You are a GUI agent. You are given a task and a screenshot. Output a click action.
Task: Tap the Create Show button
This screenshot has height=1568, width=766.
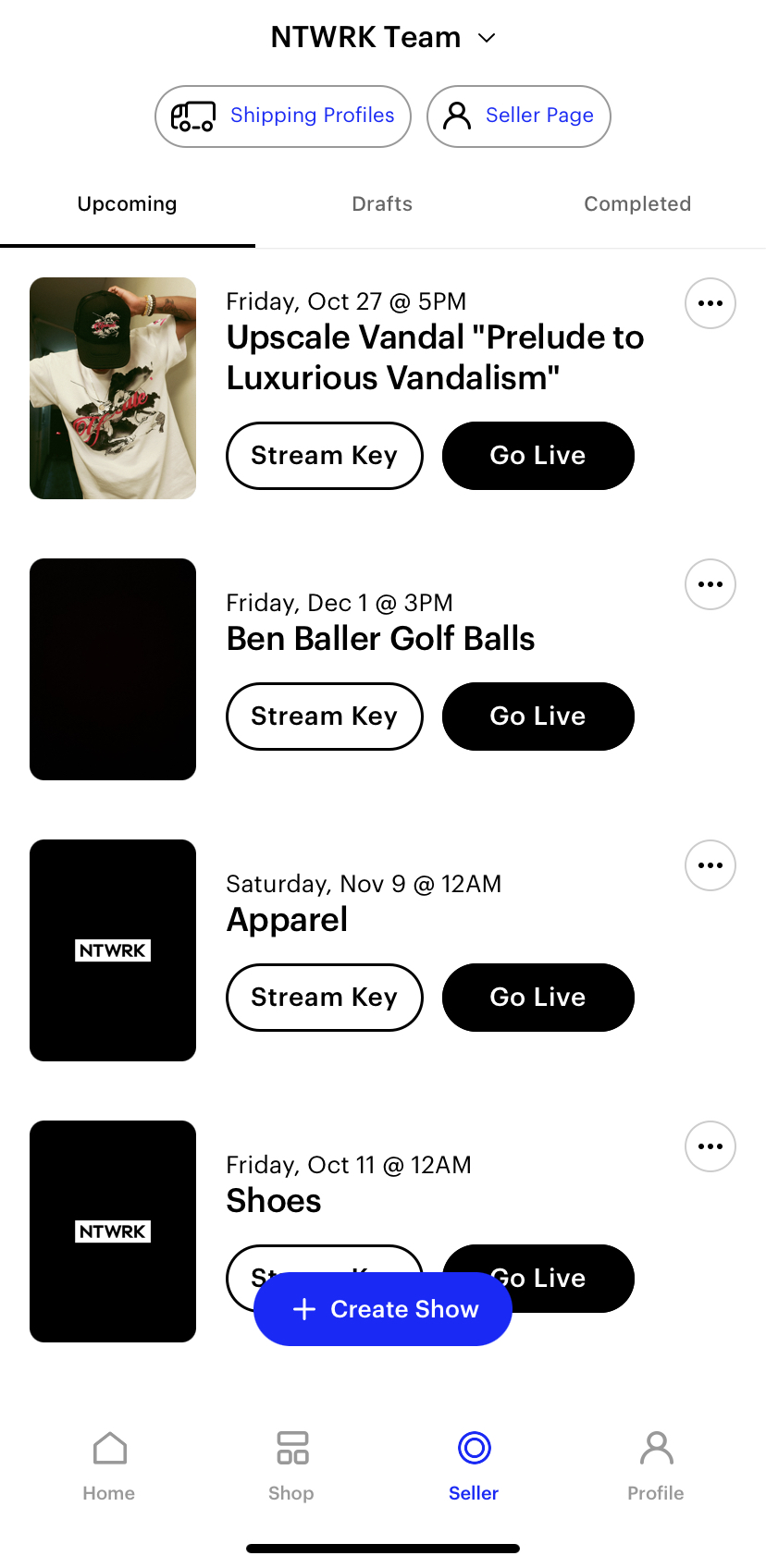(x=382, y=1309)
